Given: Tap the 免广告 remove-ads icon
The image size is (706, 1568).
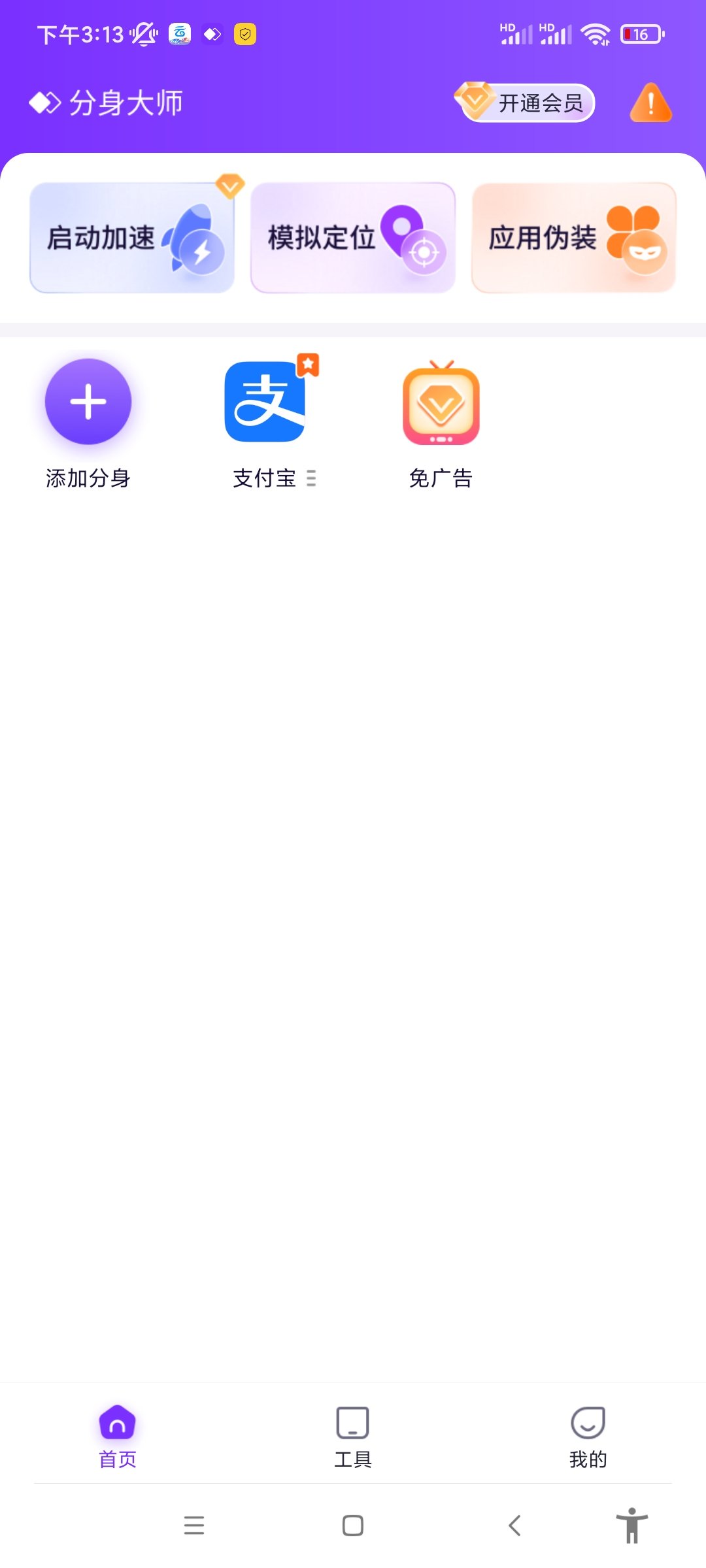Looking at the screenshot, I should (x=441, y=402).
